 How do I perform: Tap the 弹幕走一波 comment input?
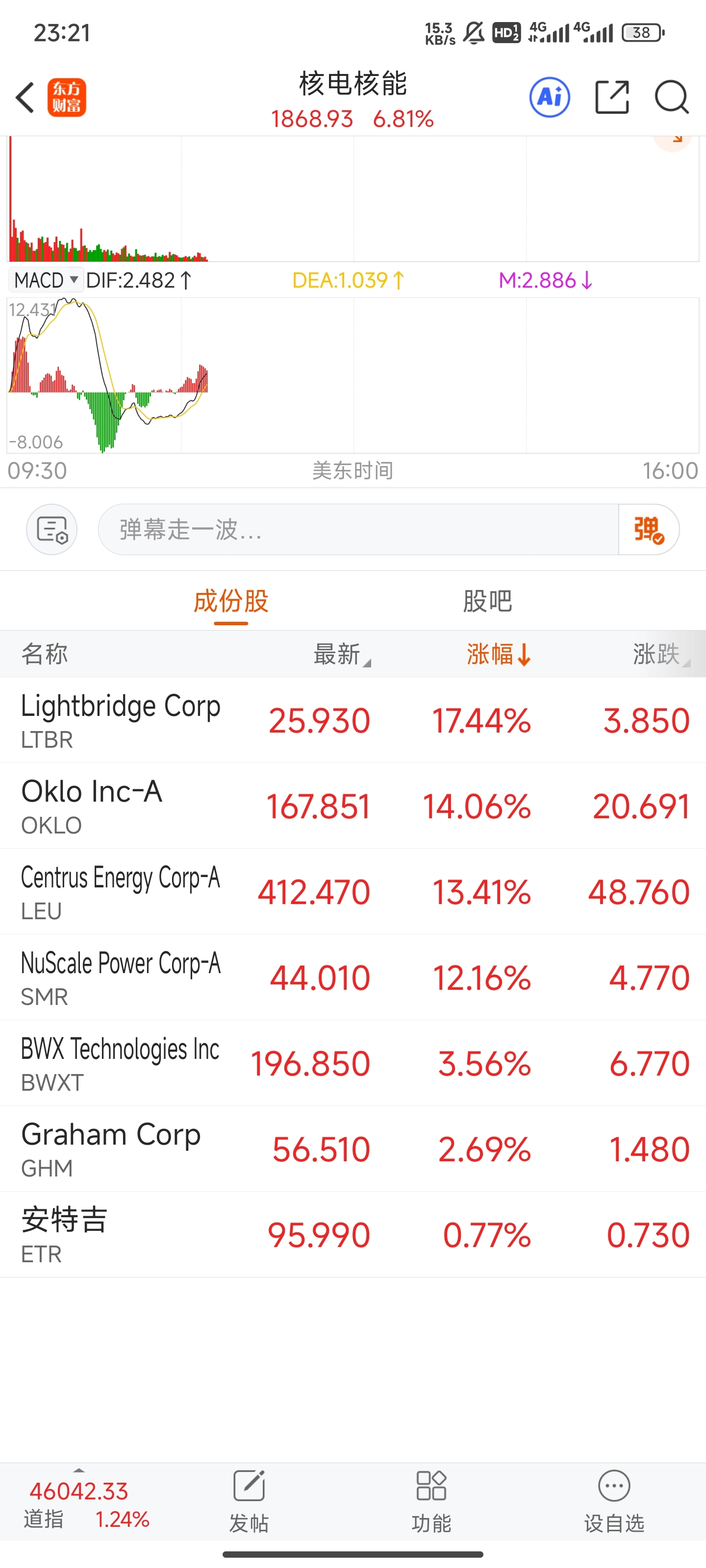click(x=358, y=530)
